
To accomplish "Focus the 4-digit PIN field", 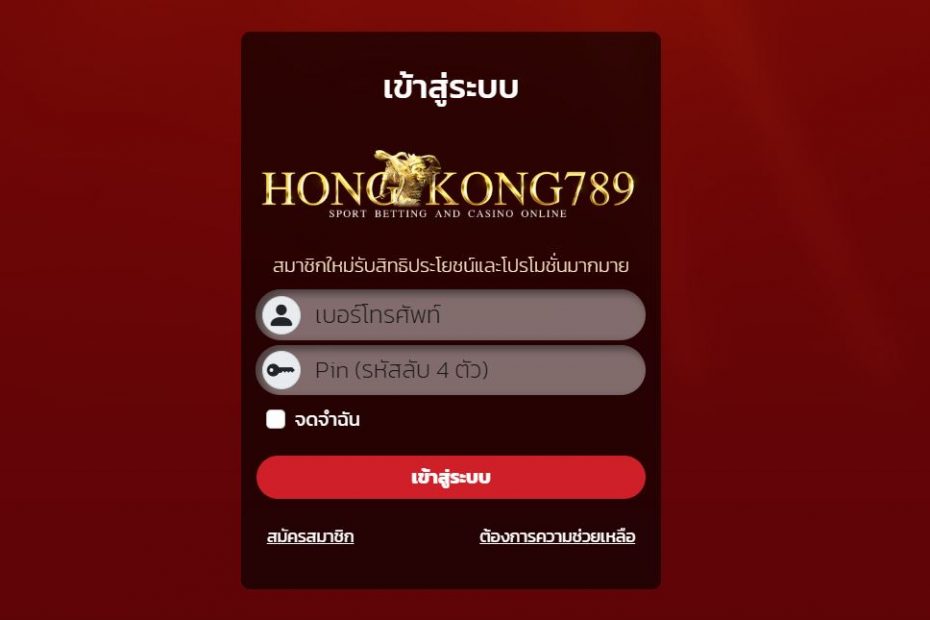I will coord(470,371).
